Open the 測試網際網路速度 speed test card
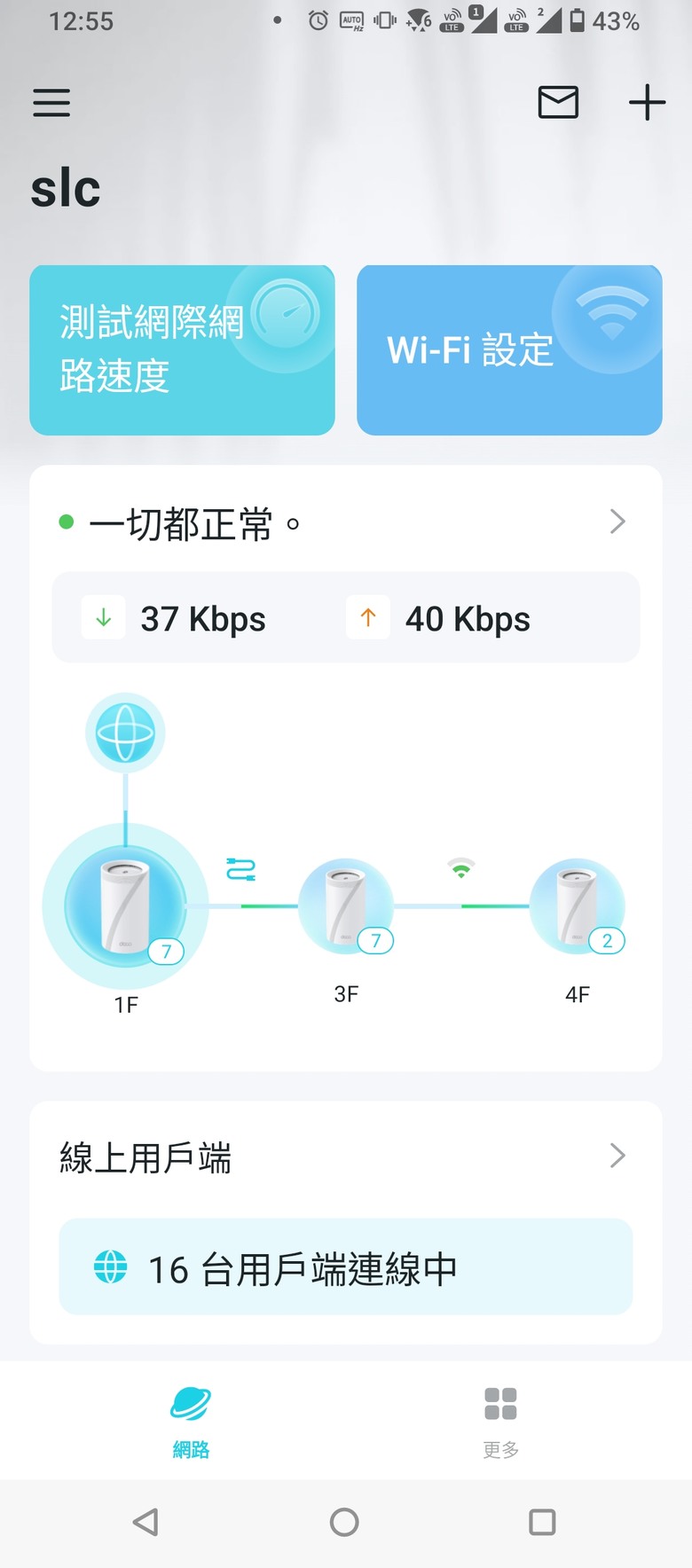 pos(182,349)
